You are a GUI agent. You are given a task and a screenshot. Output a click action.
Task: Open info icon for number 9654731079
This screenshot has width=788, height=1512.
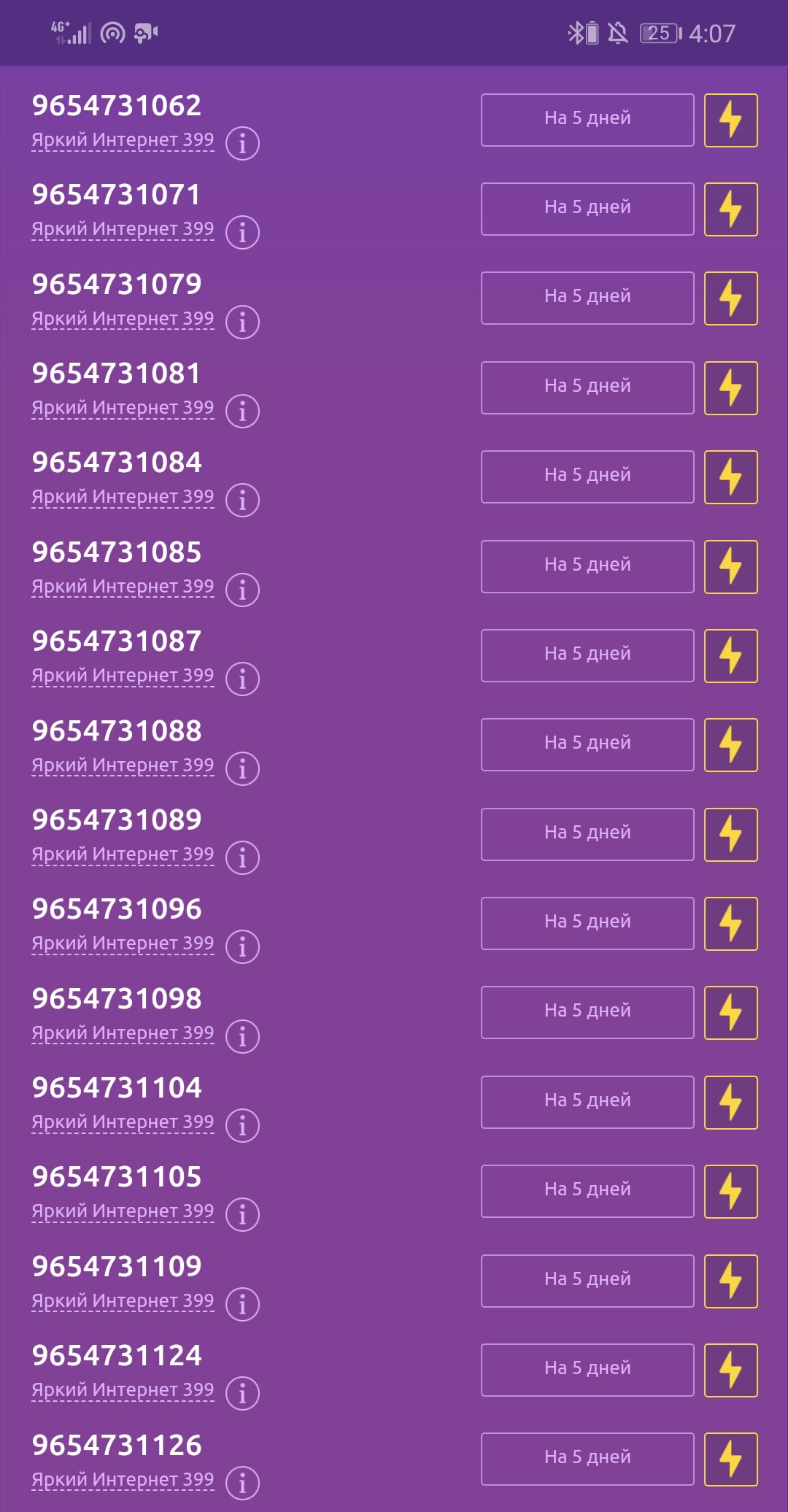[x=242, y=322]
